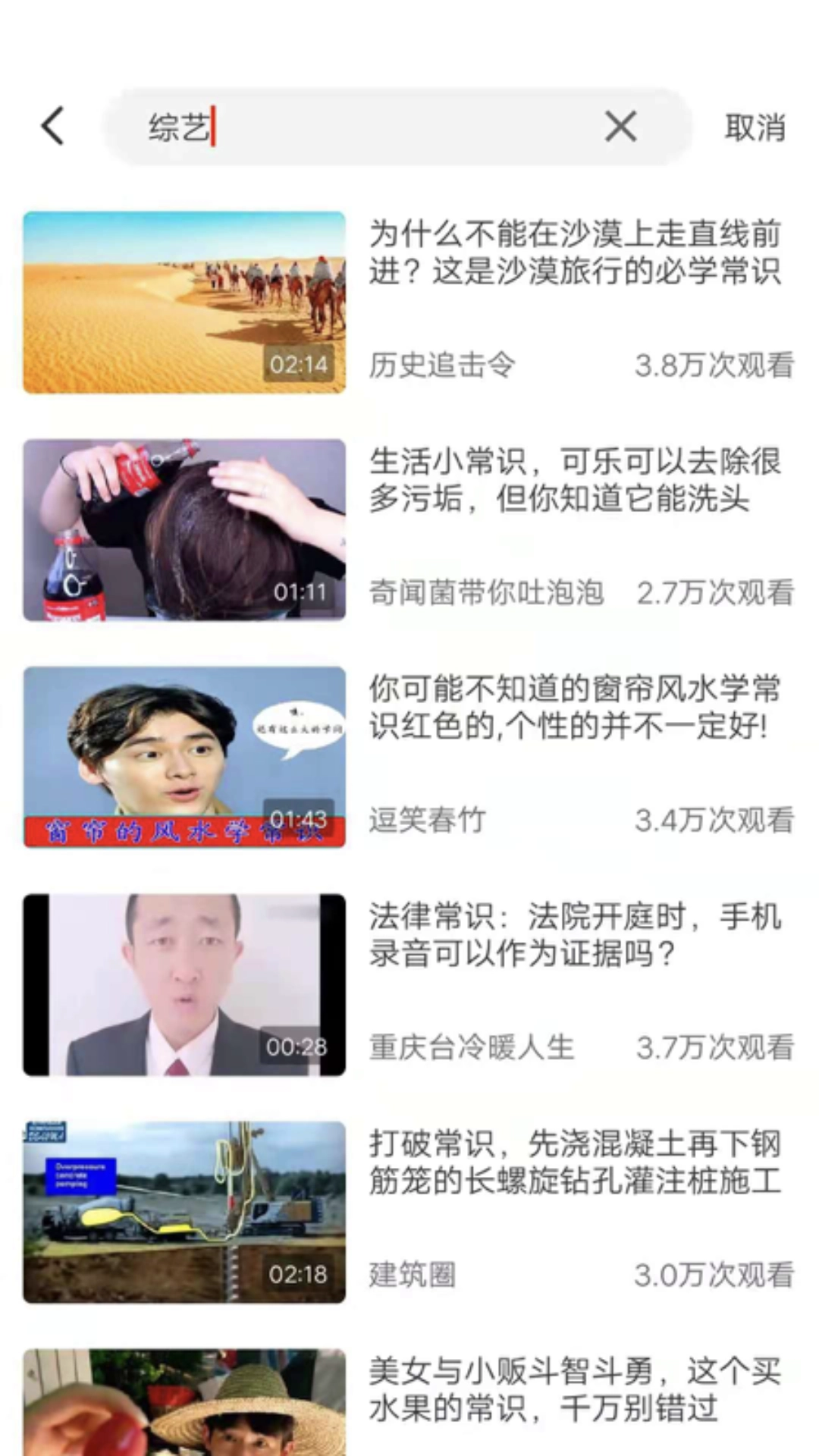The image size is (819, 1456).
Task: Open the 历史追击令 channel name
Action: 442,366
